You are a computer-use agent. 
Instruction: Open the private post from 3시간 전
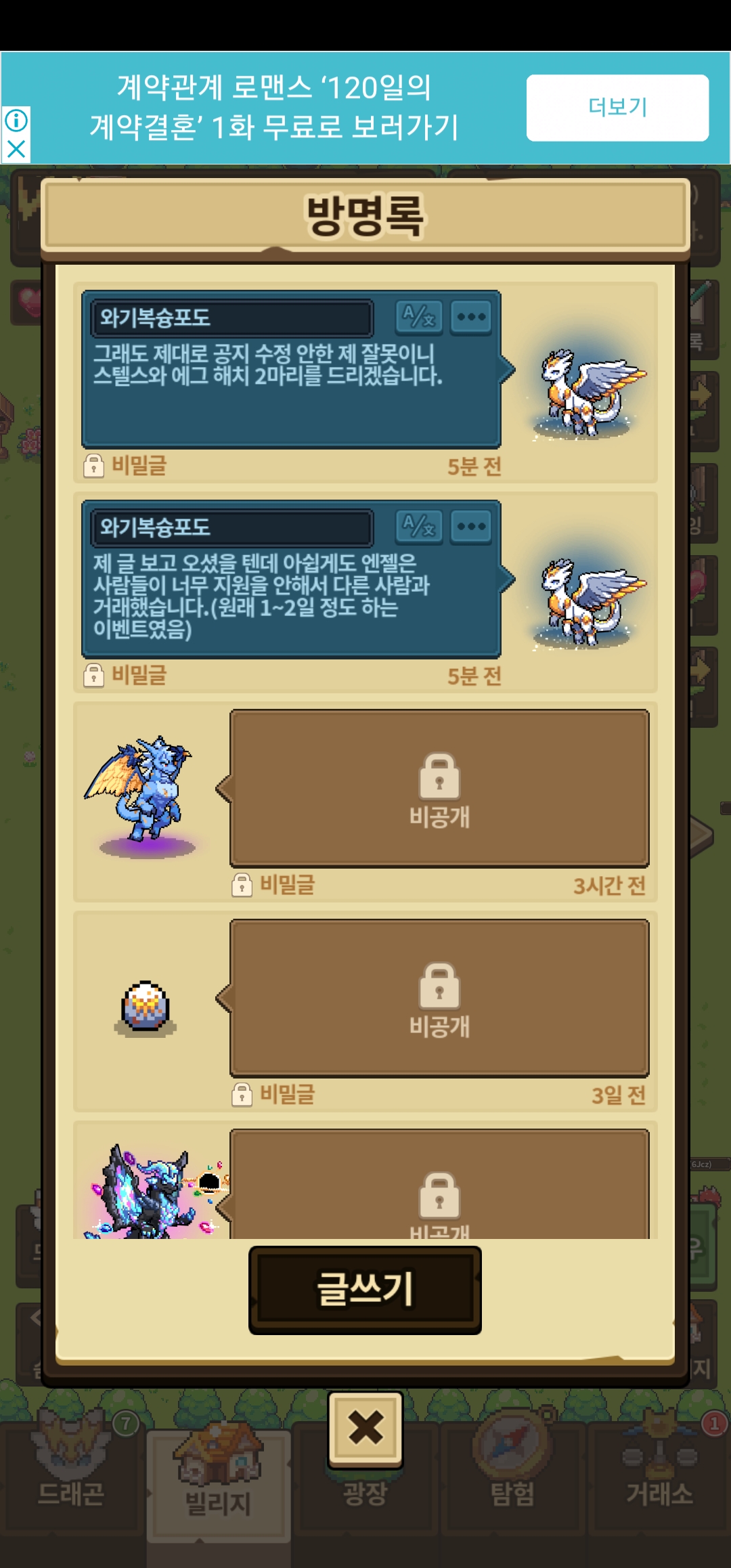439,789
